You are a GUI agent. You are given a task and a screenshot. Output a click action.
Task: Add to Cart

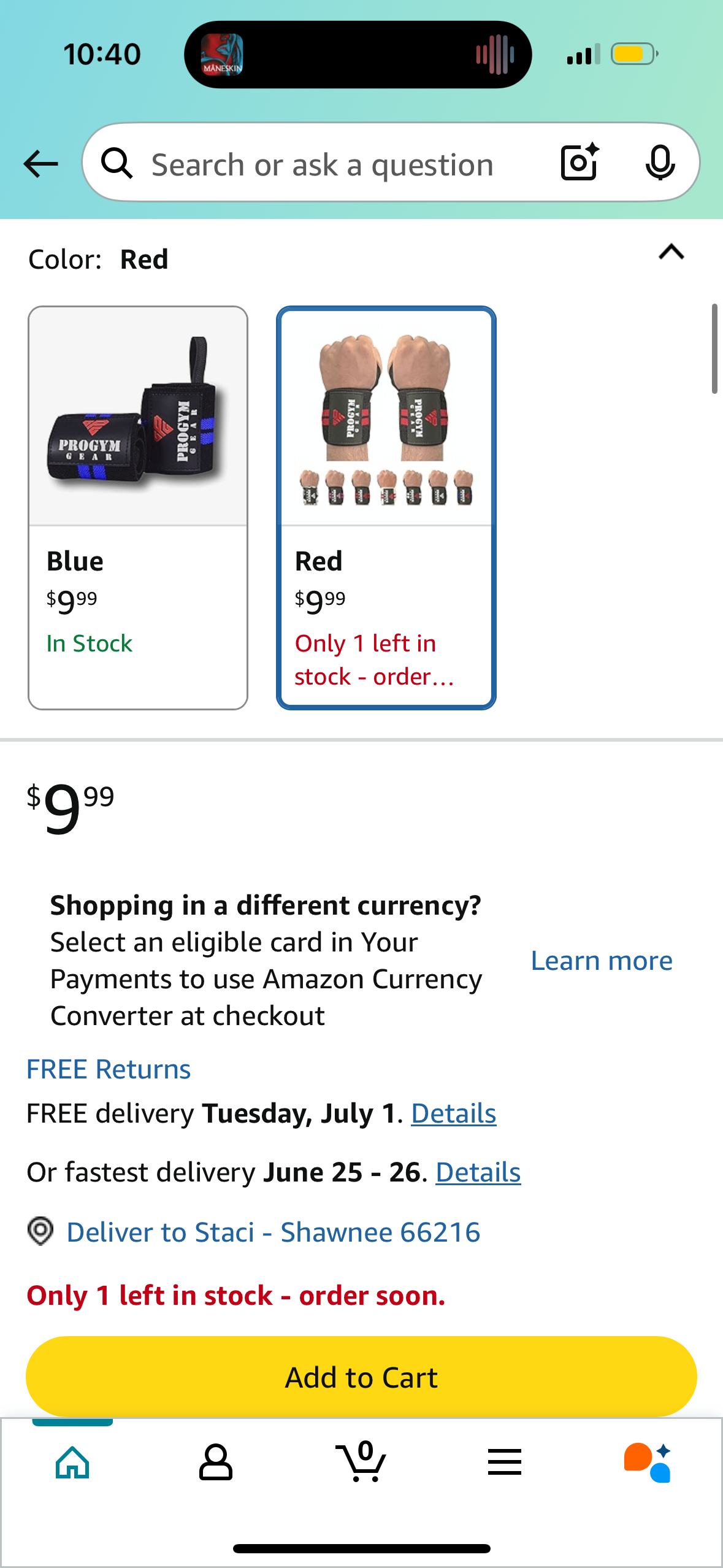[x=361, y=1377]
